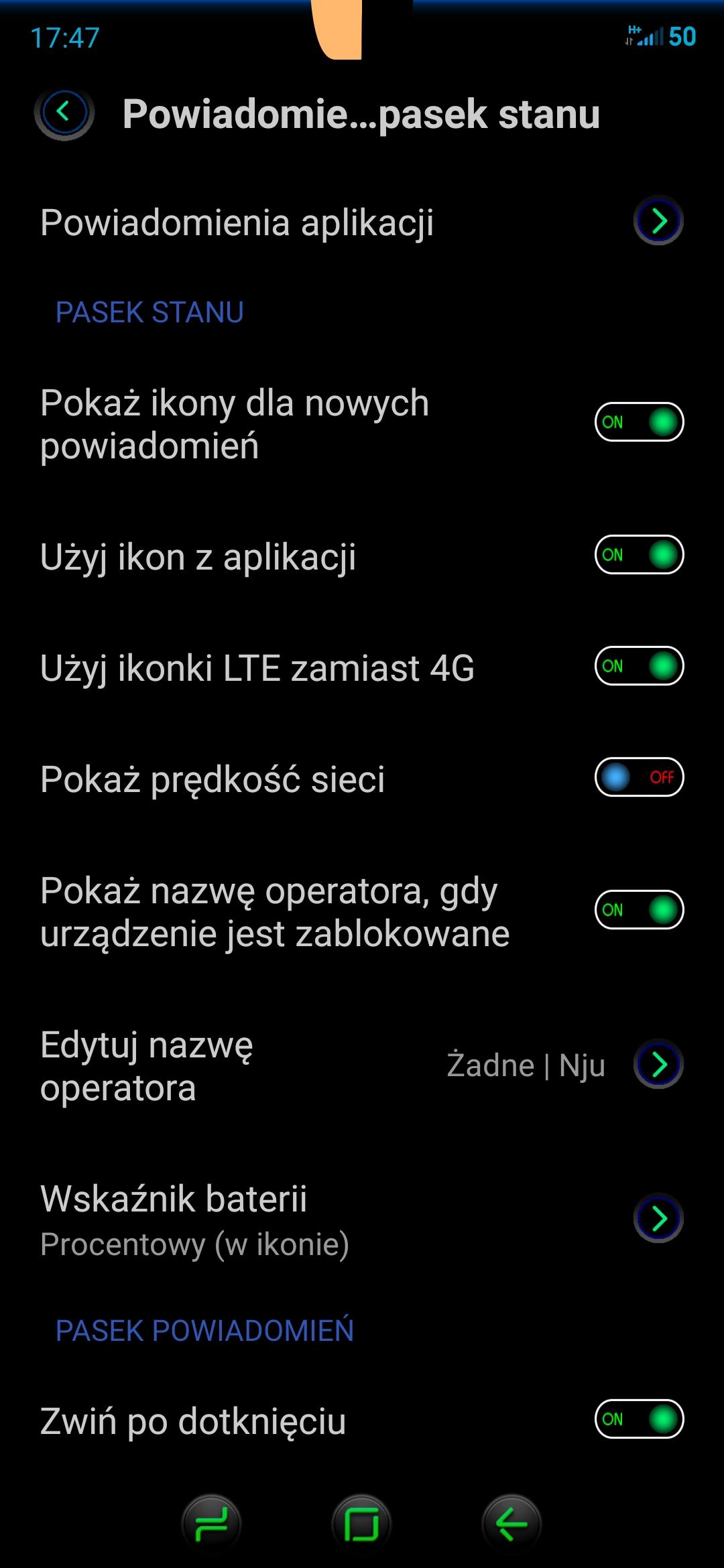Screen dimensions: 724x1568
Task: Turn off Użyj ikon z aplikacji
Action: tap(639, 555)
